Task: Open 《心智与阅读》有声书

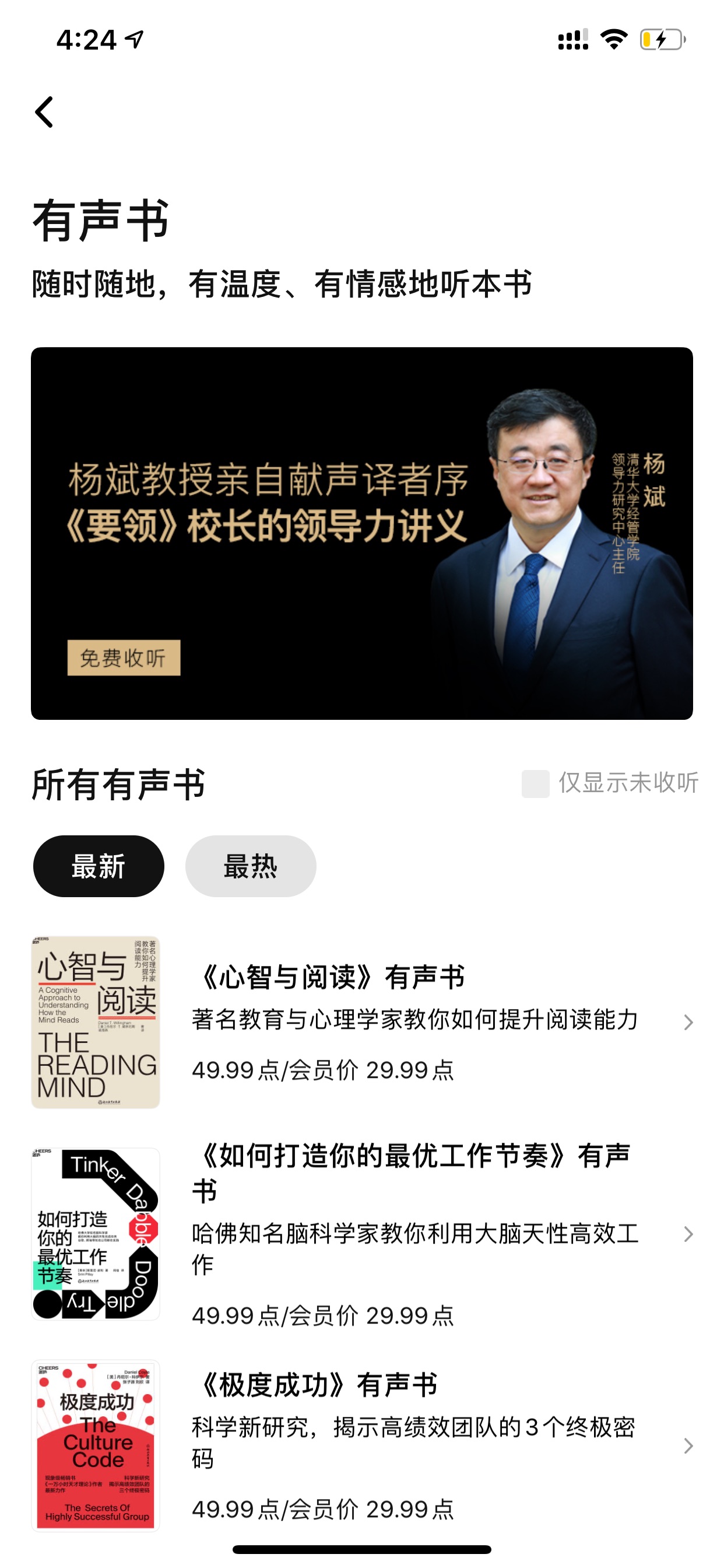Action: point(362,1022)
